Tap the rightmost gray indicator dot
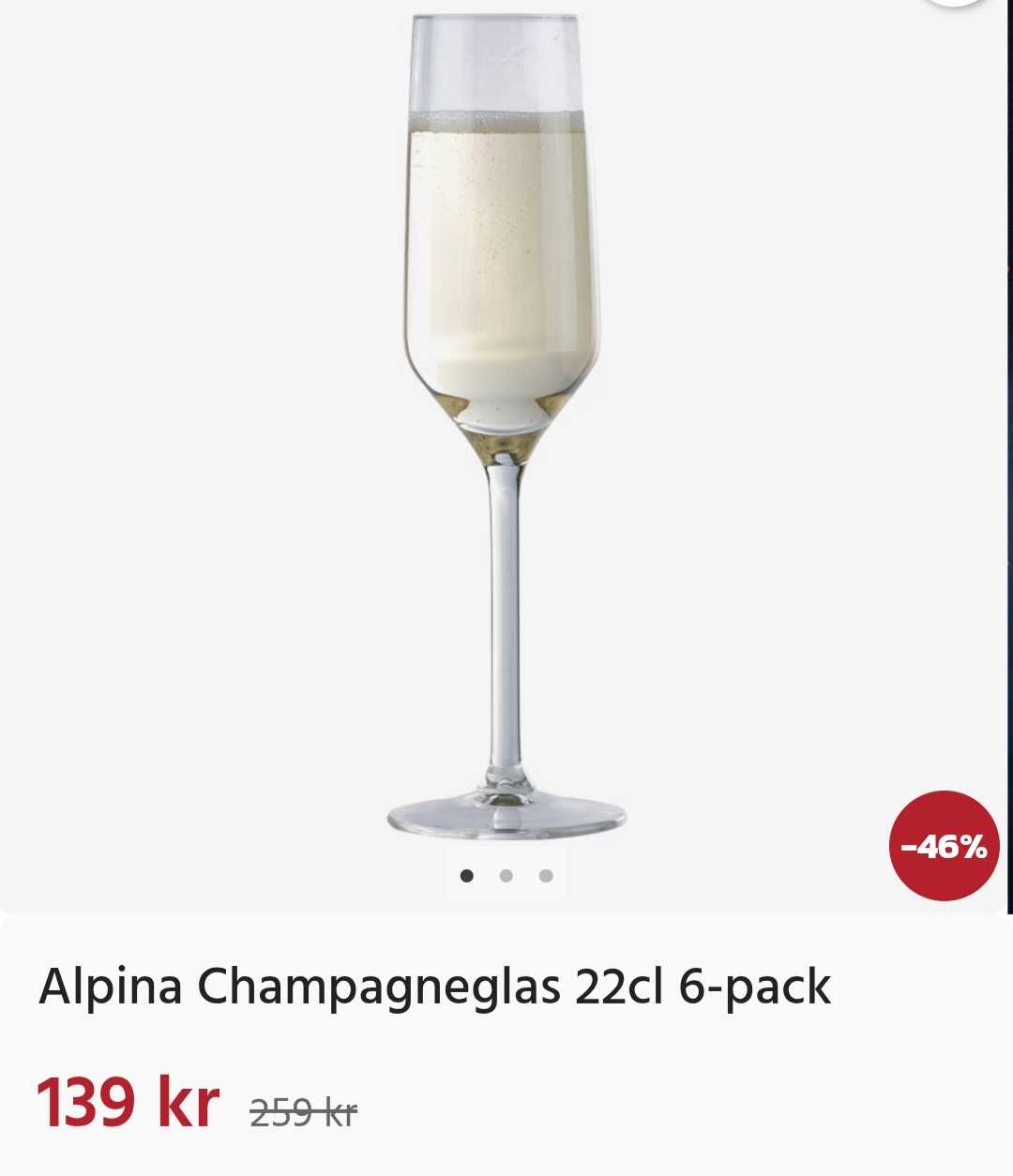 pos(545,874)
